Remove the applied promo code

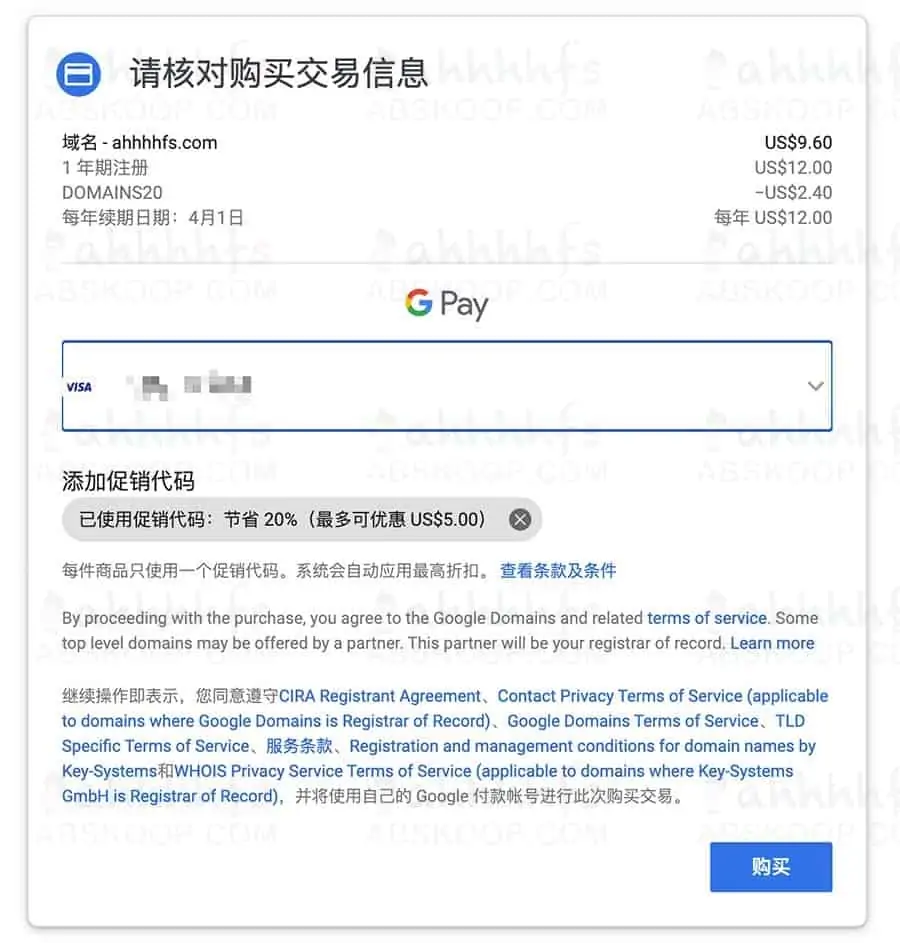(x=519, y=519)
